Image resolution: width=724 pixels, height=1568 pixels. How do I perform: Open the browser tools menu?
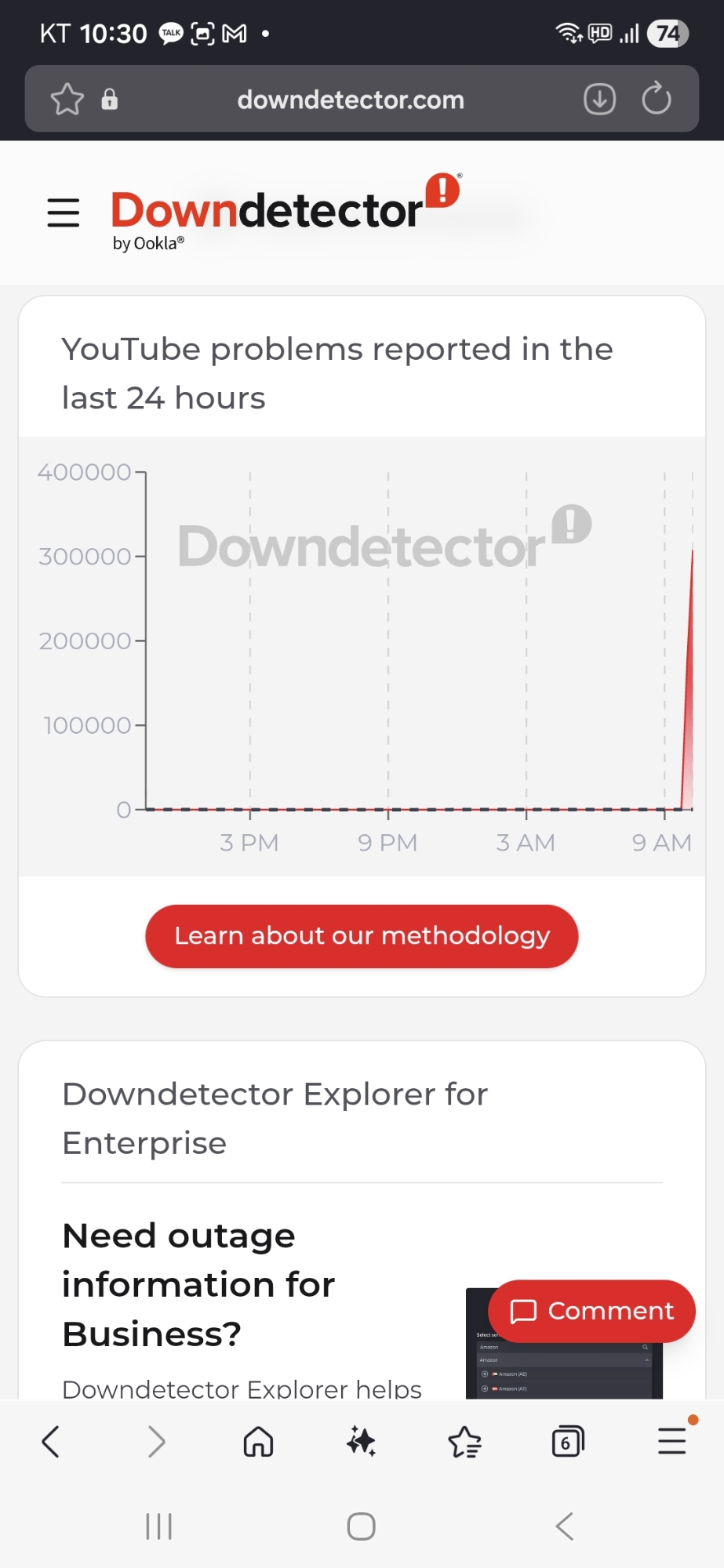click(x=671, y=1442)
